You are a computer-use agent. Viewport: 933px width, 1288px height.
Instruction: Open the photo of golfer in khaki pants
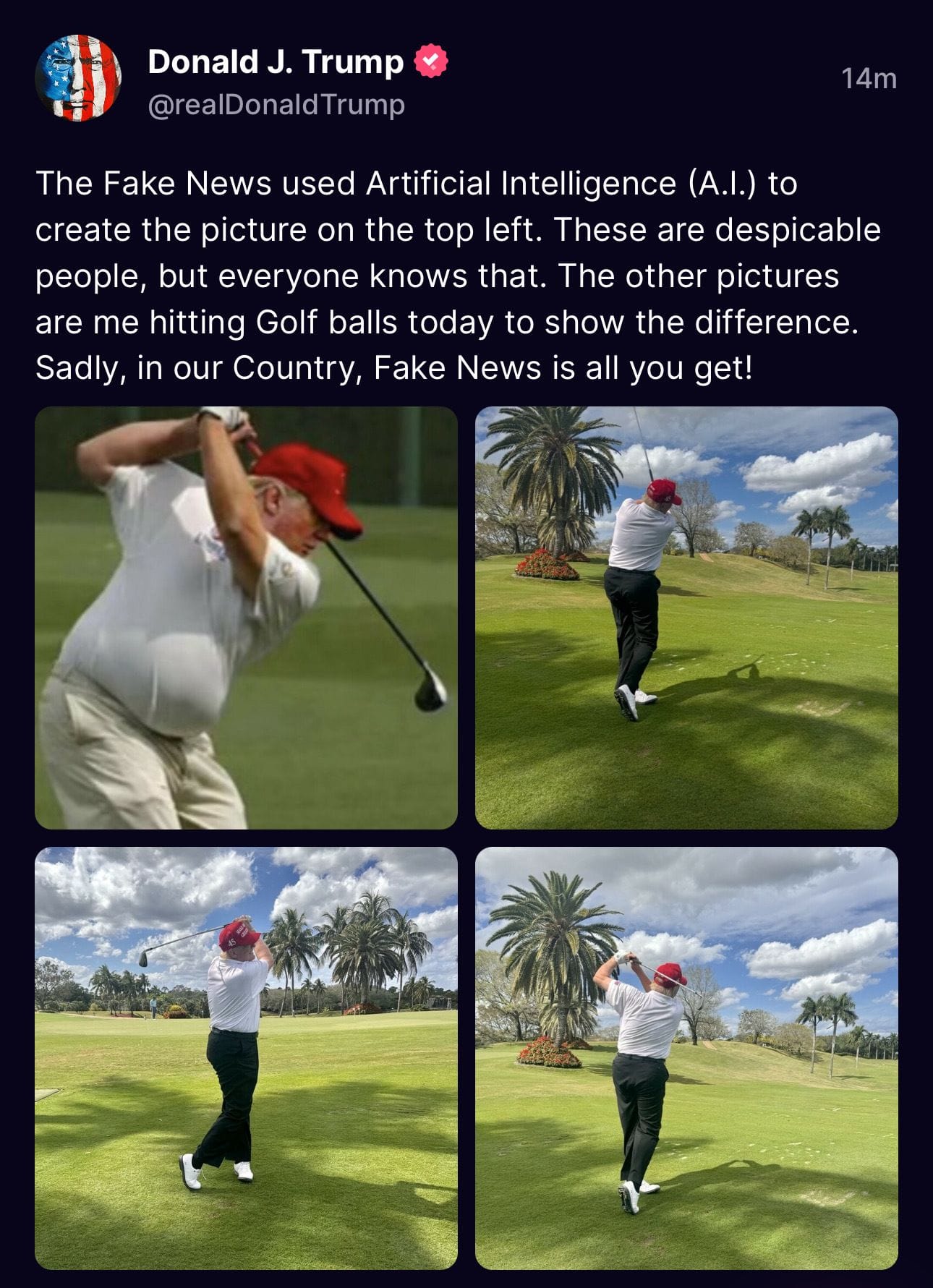click(x=246, y=618)
